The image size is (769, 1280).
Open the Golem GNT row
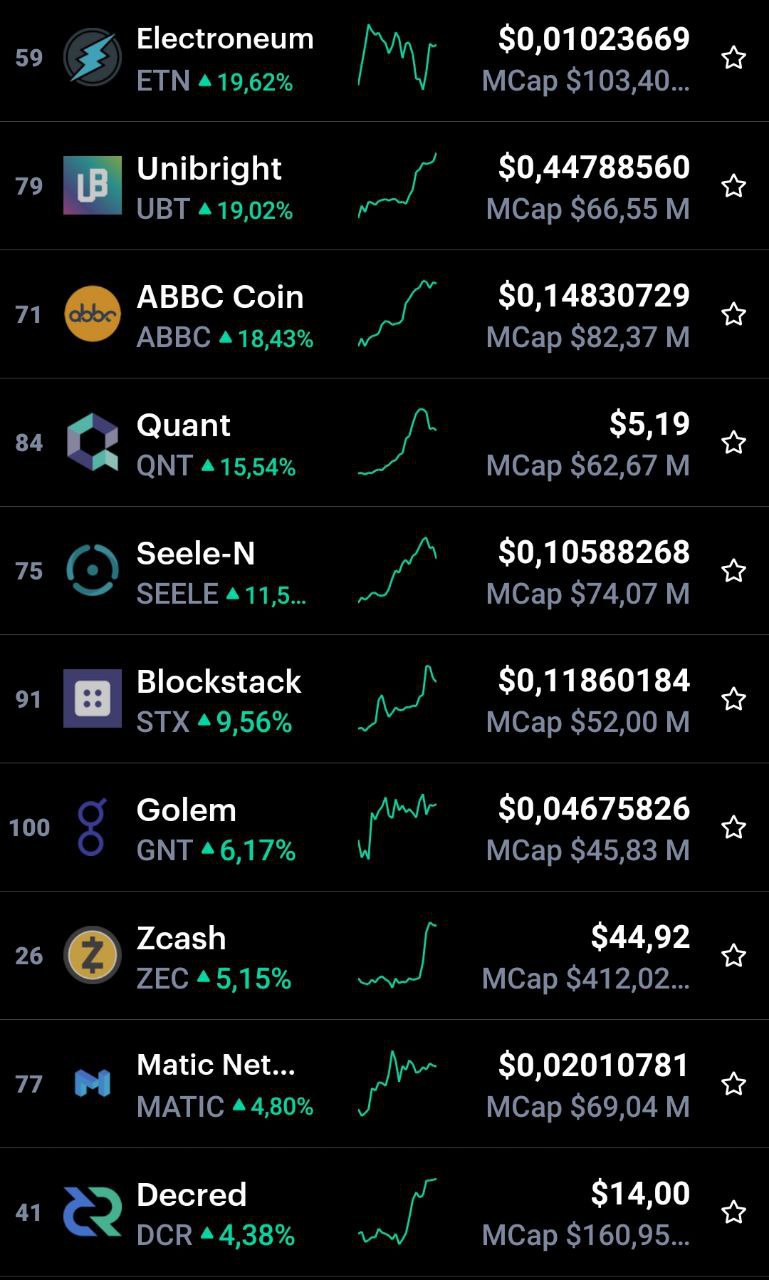point(384,827)
